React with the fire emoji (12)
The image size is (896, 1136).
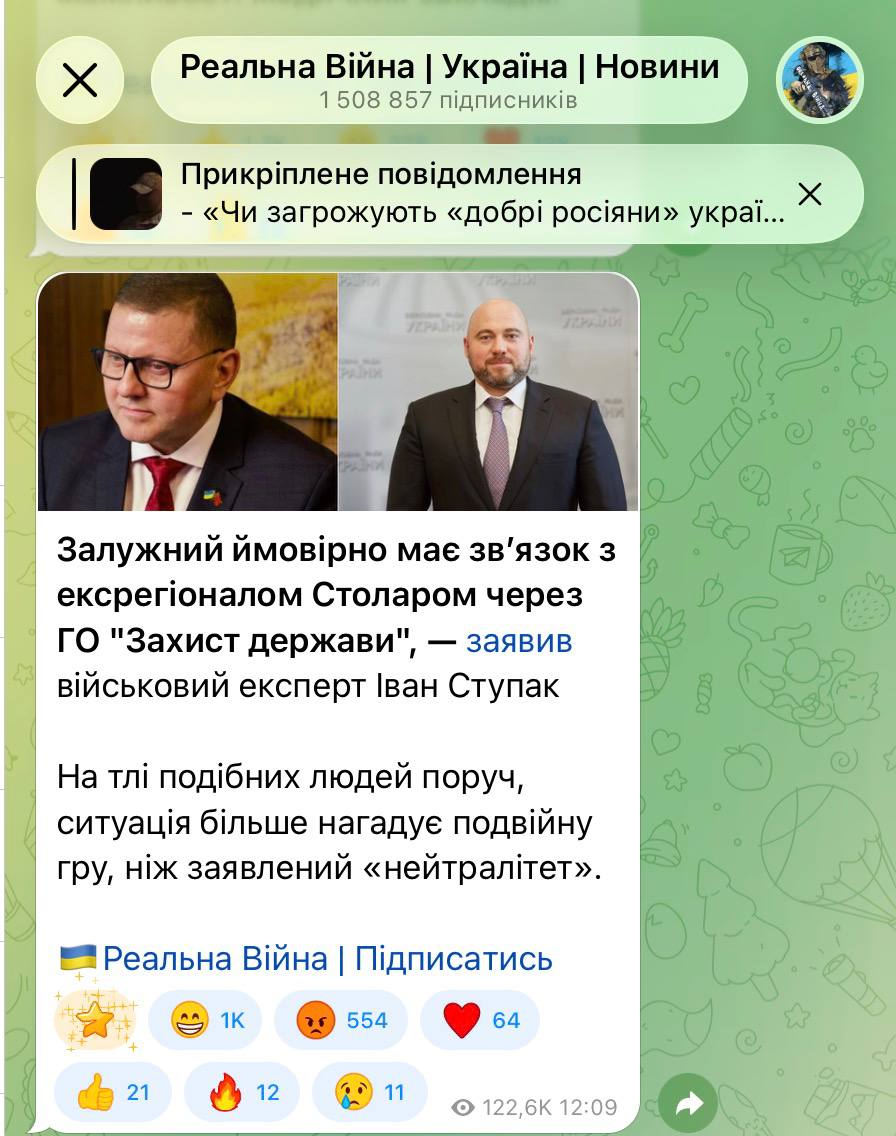pyautogui.click(x=243, y=1092)
